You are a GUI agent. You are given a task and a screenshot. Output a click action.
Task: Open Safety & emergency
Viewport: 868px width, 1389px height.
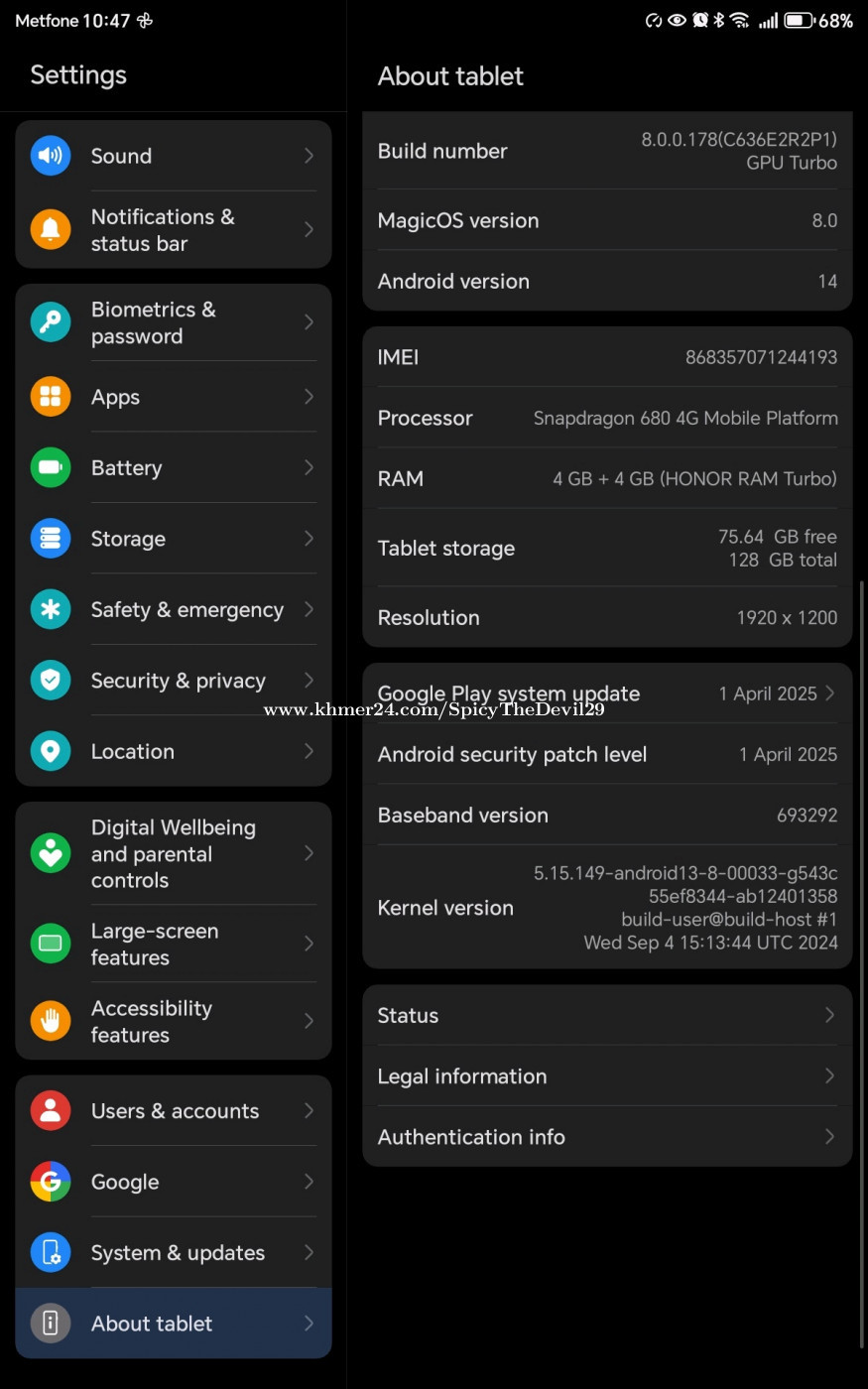(x=174, y=609)
